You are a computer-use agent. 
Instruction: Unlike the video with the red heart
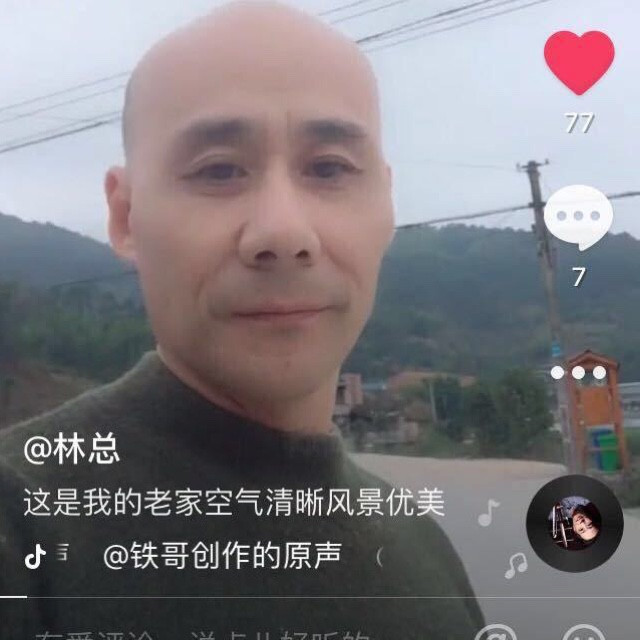(x=579, y=61)
